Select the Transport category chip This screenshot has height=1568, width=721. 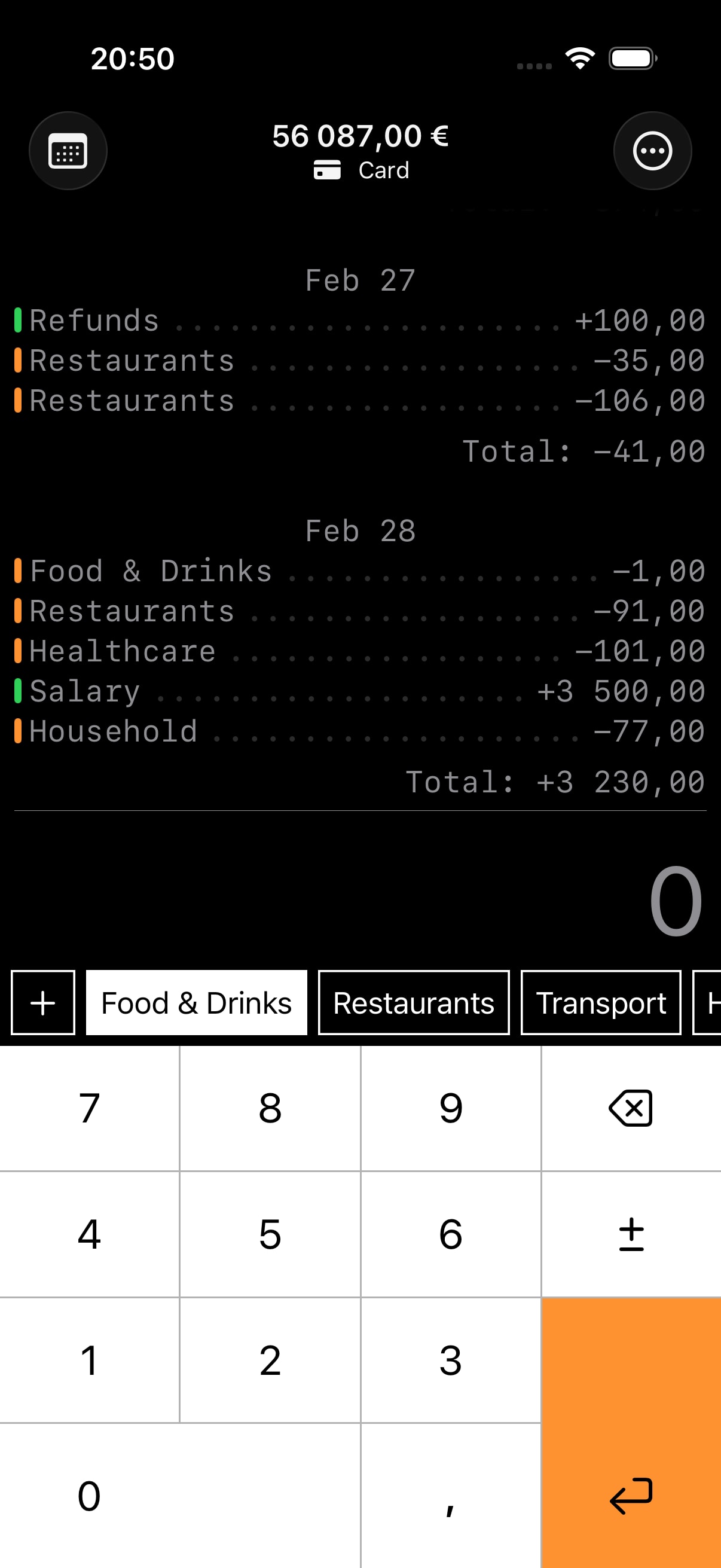pyautogui.click(x=600, y=1002)
